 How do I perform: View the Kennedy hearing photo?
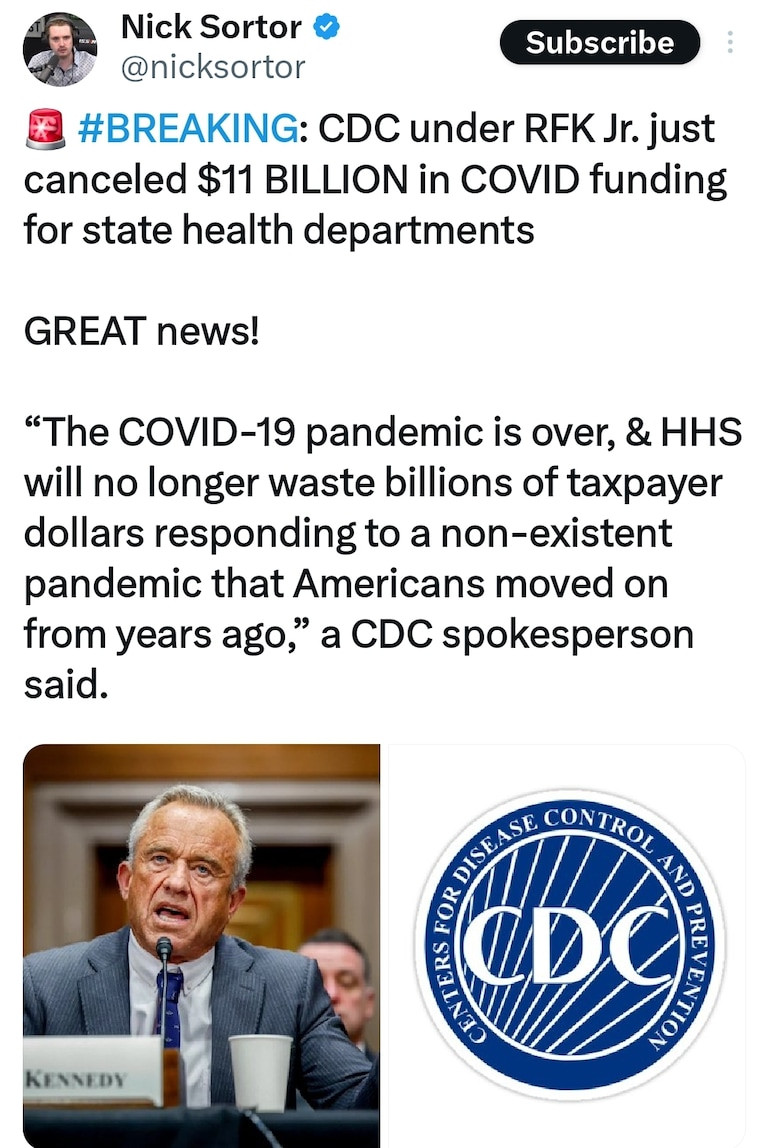click(201, 945)
